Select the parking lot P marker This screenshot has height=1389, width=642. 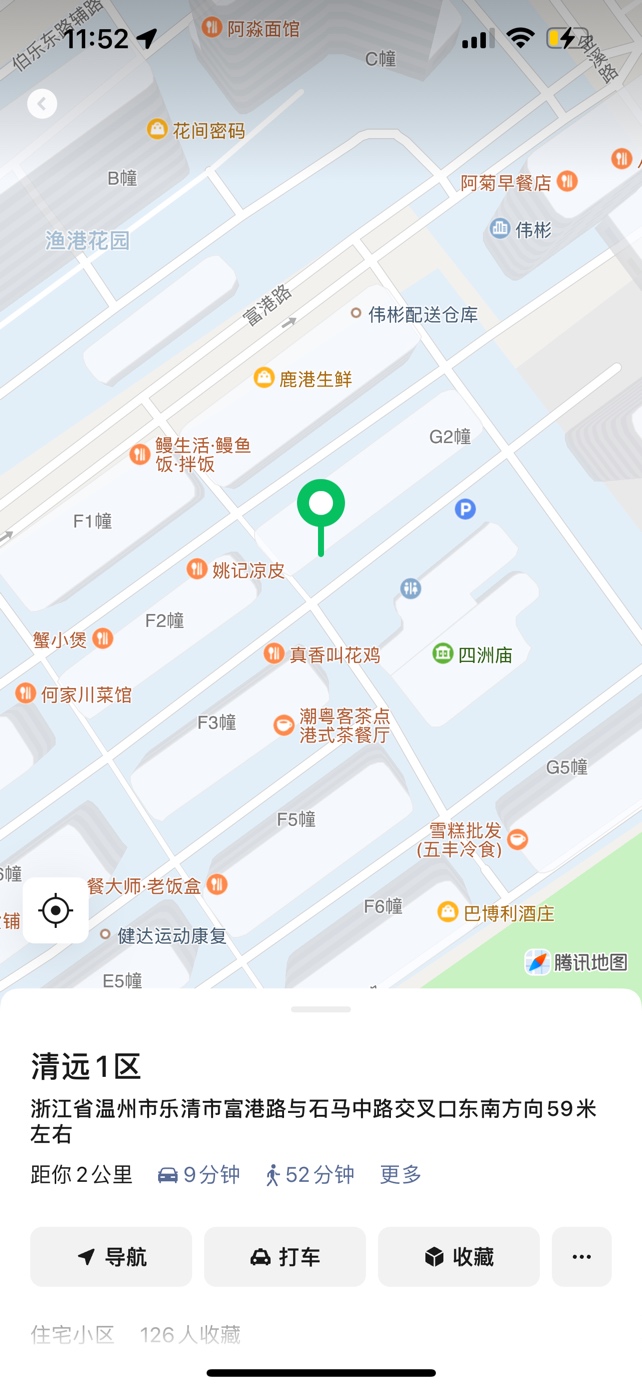[x=465, y=509]
